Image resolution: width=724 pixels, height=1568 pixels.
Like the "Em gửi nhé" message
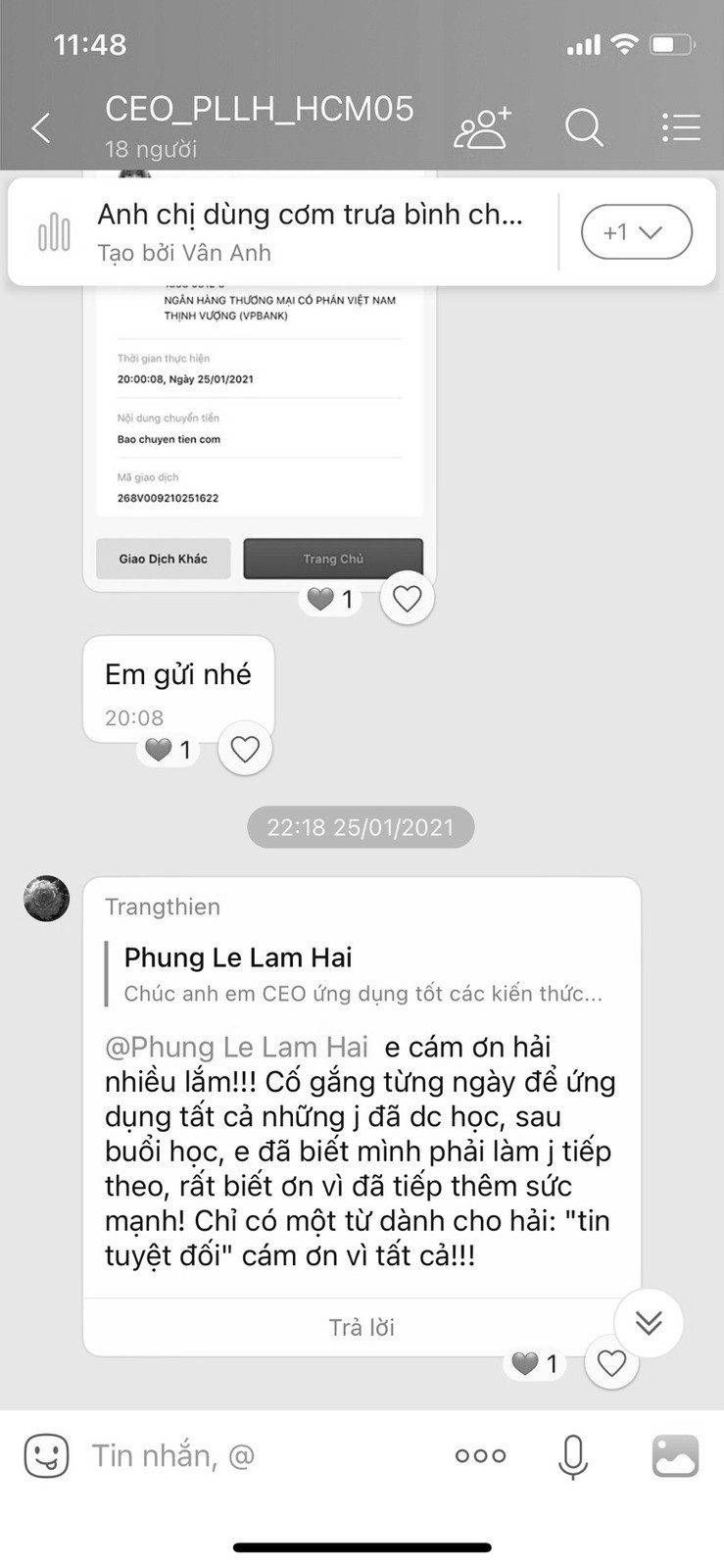point(245,750)
